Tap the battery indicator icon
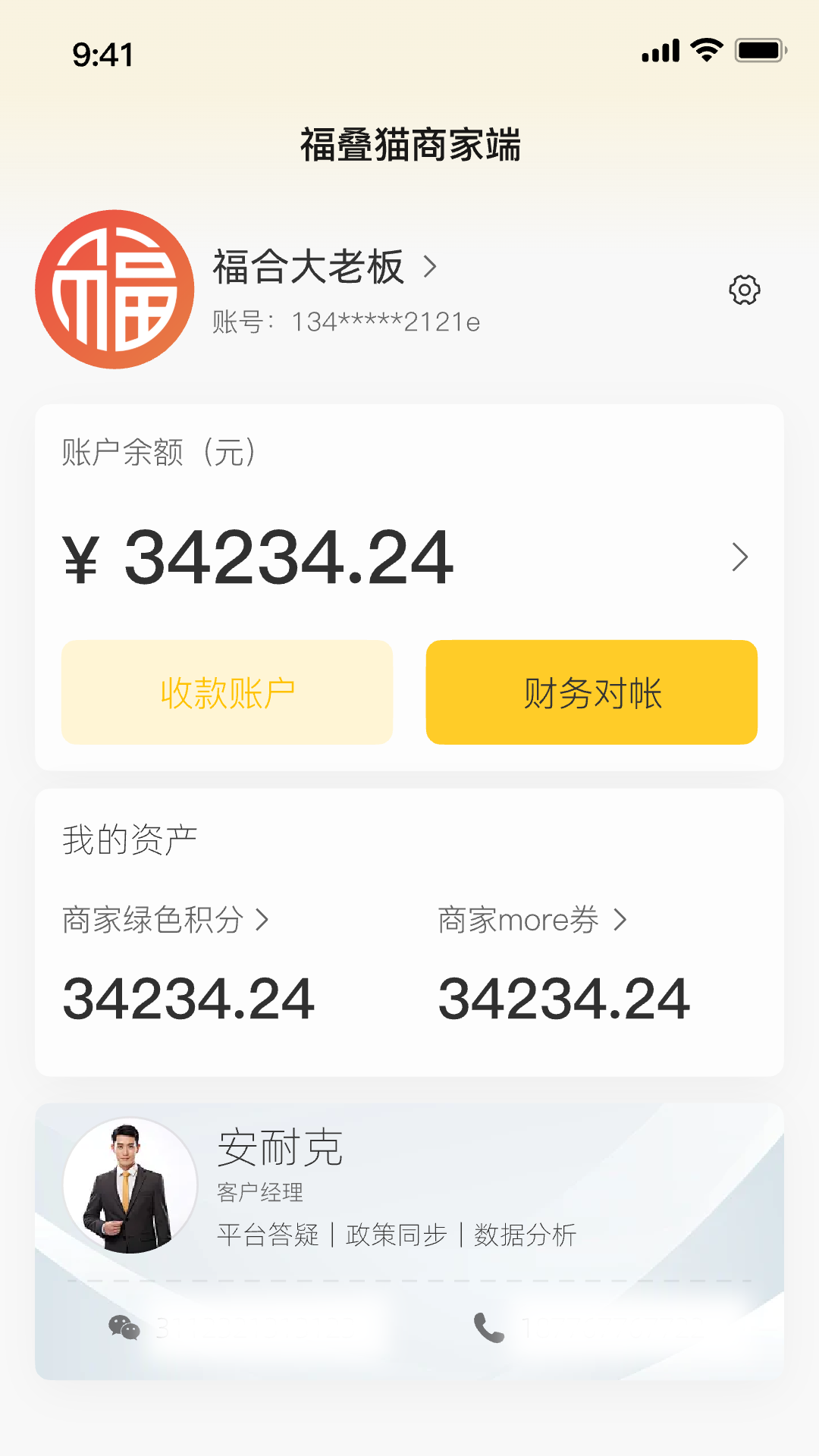The width and height of the screenshot is (819, 1456). pyautogui.click(x=760, y=50)
